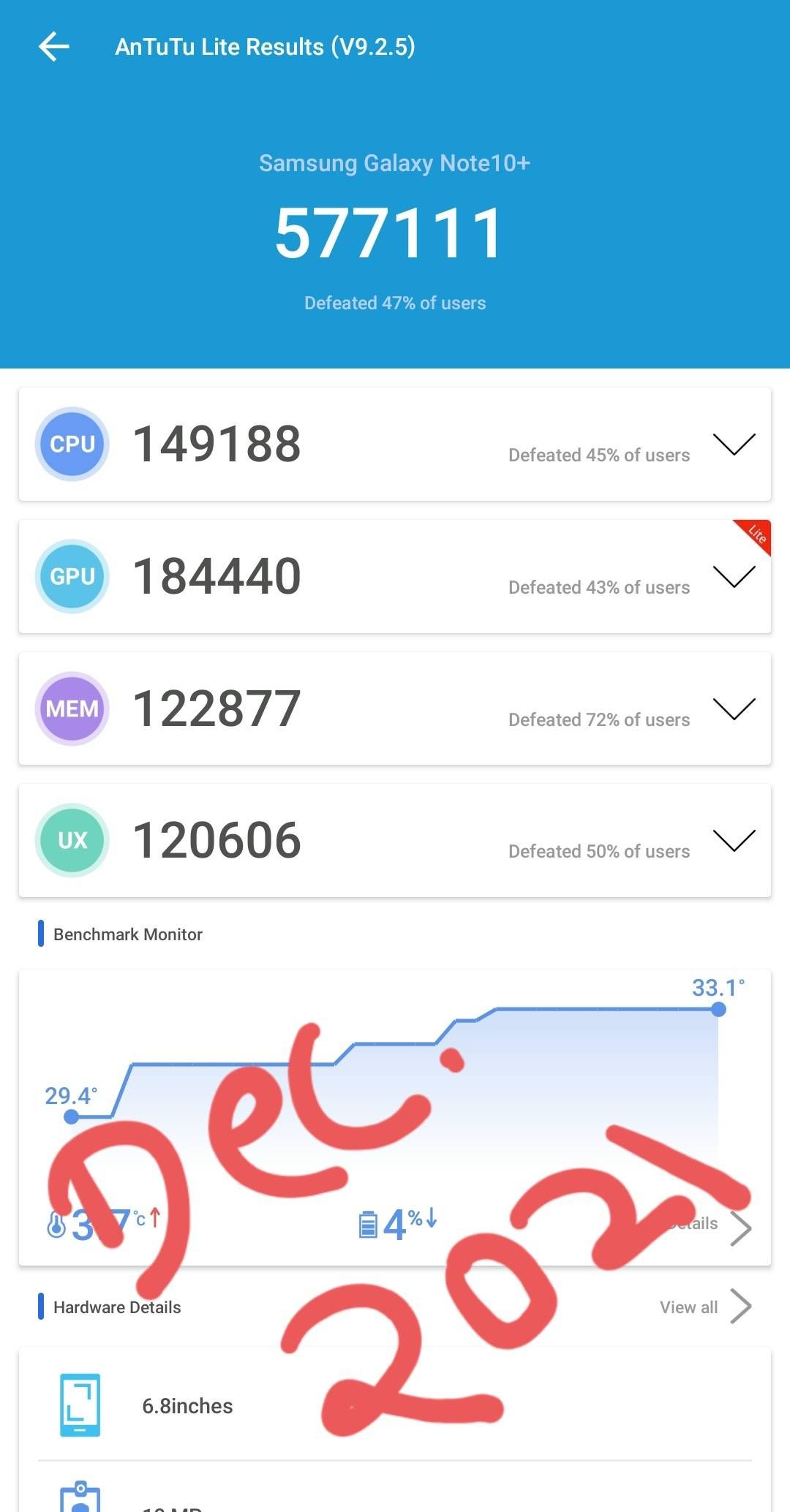Viewport: 790px width, 1512px height.
Task: Expand the GPU score breakdown
Action: [734, 576]
